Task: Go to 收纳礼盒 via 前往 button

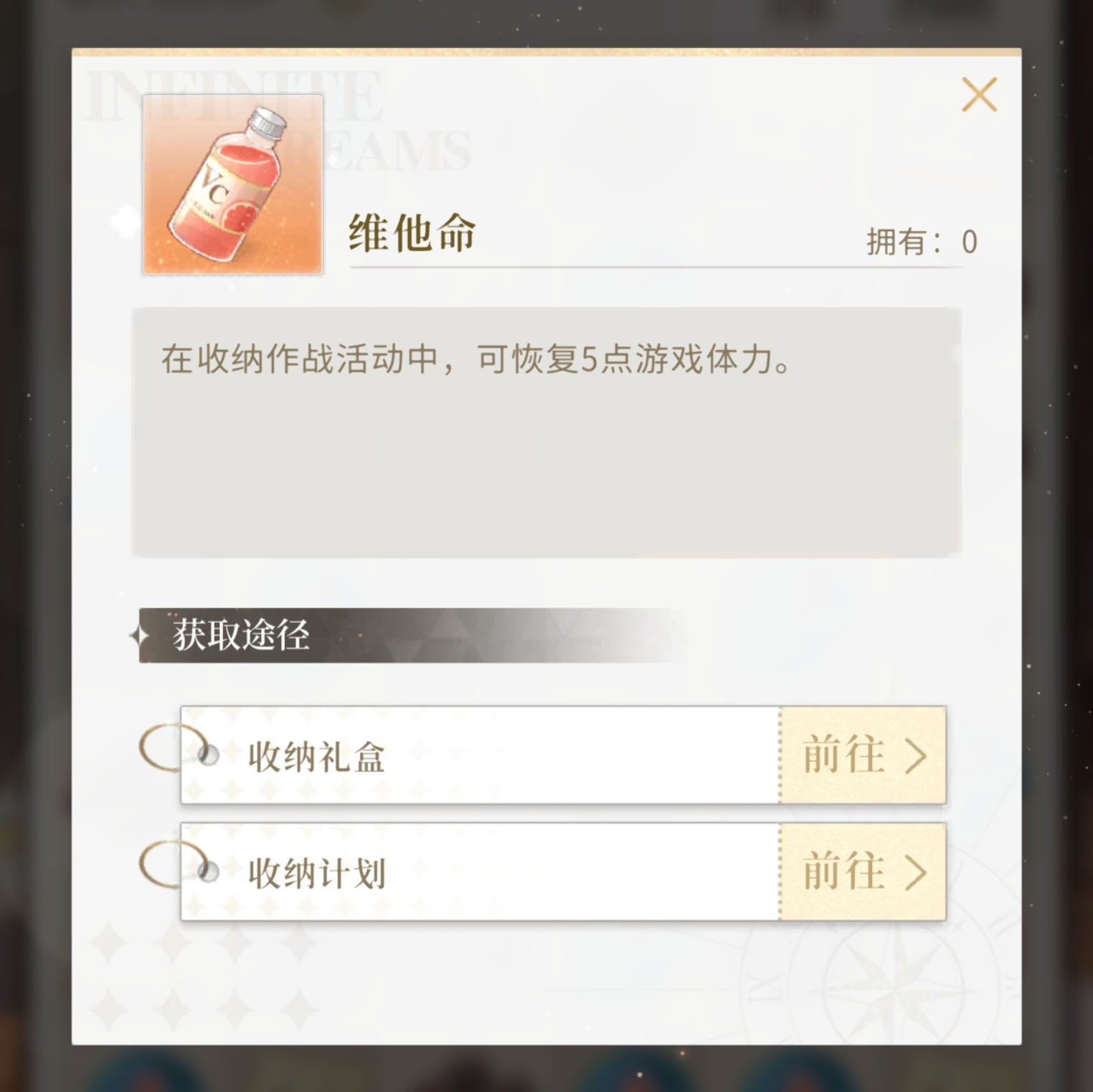Action: [x=863, y=756]
